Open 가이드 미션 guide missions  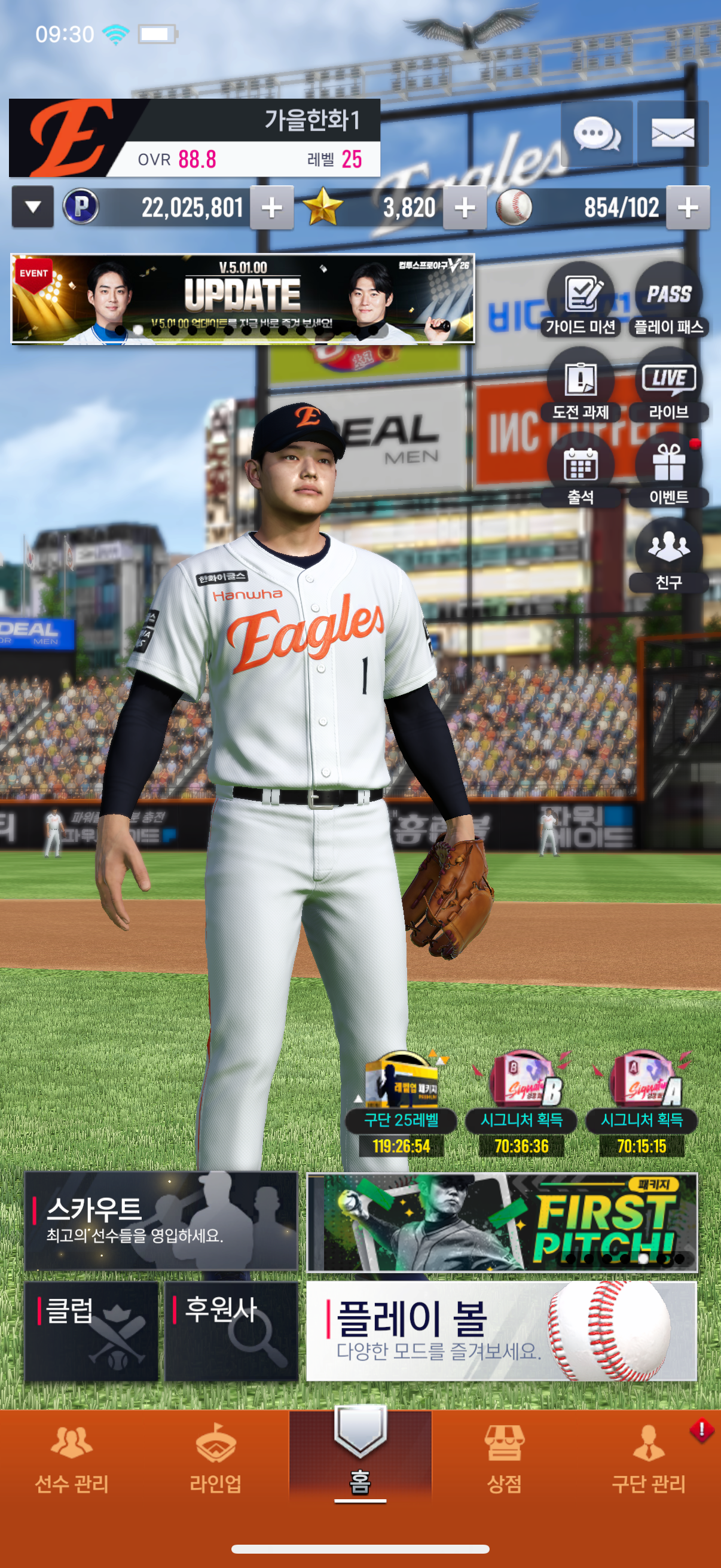tap(580, 300)
